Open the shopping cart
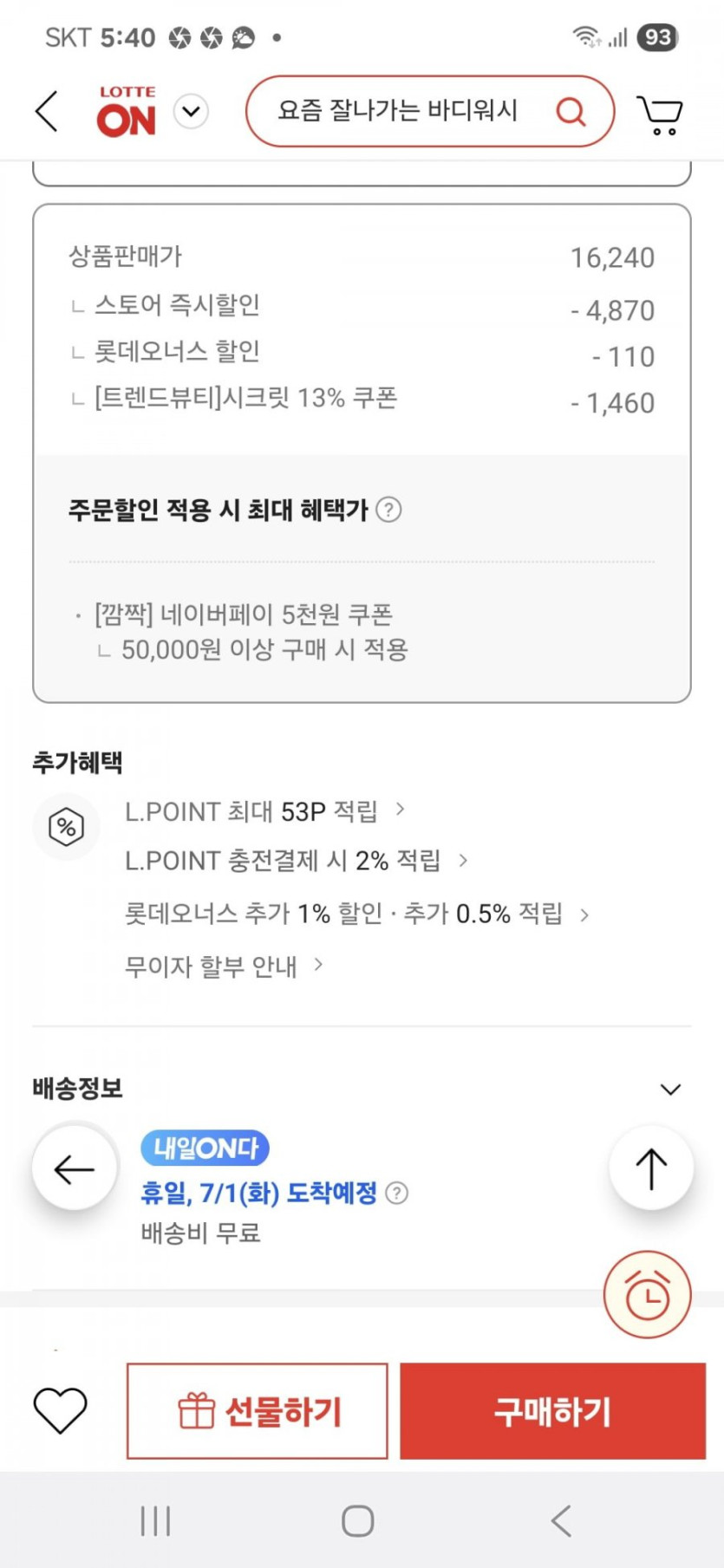 pos(660,114)
